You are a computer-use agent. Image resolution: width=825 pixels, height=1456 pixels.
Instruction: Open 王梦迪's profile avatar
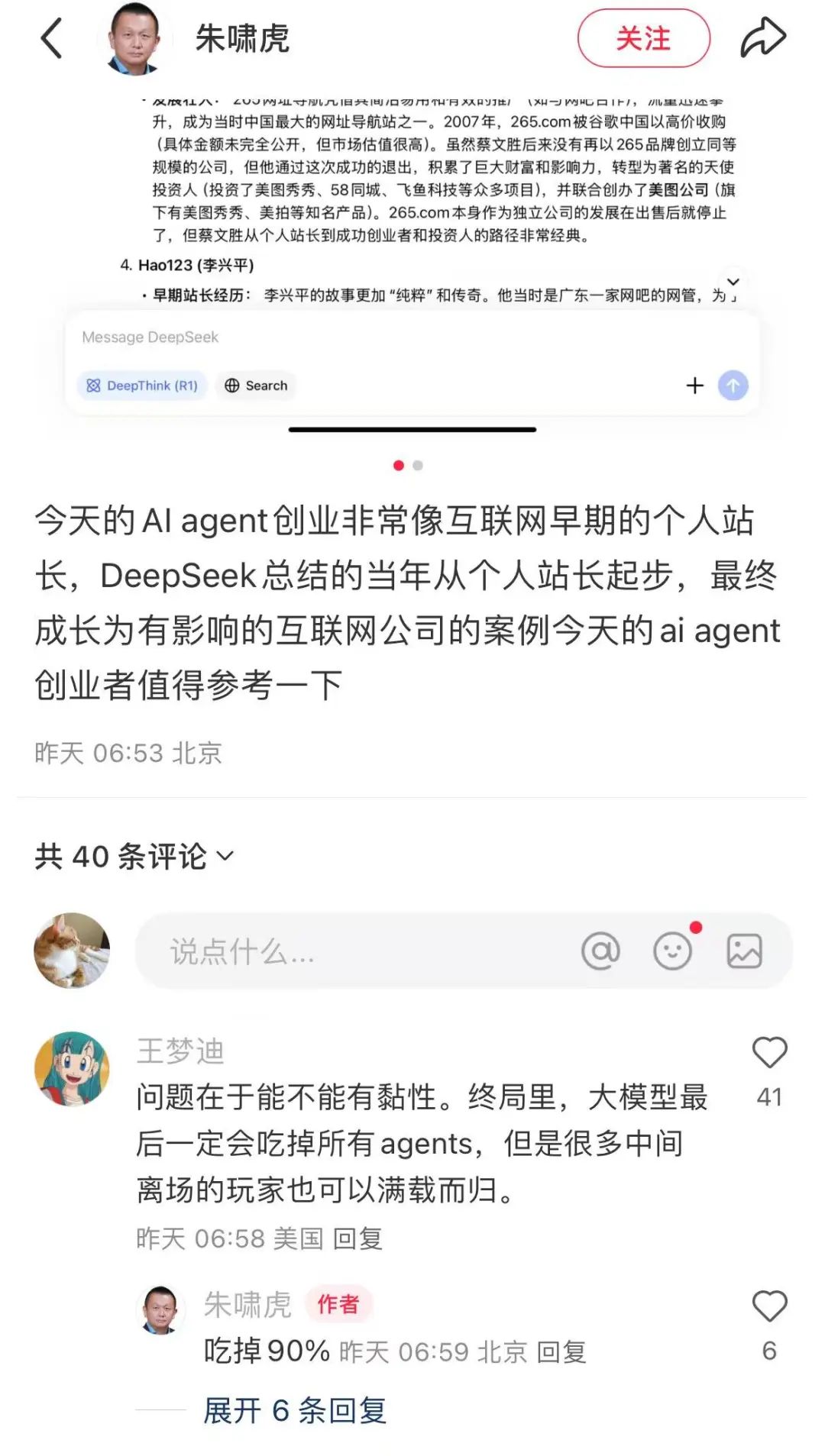click(x=72, y=1069)
